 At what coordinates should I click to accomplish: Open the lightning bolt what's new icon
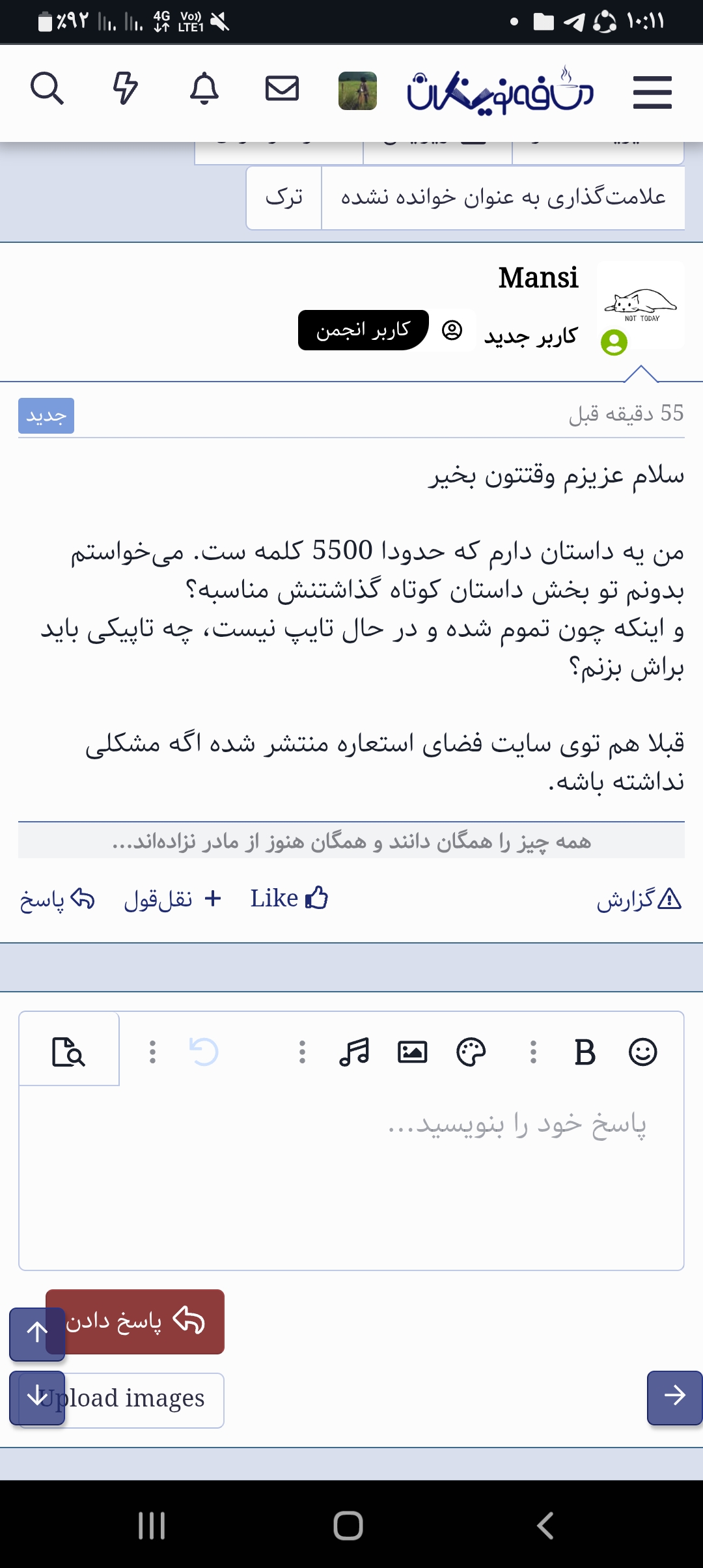tap(125, 89)
